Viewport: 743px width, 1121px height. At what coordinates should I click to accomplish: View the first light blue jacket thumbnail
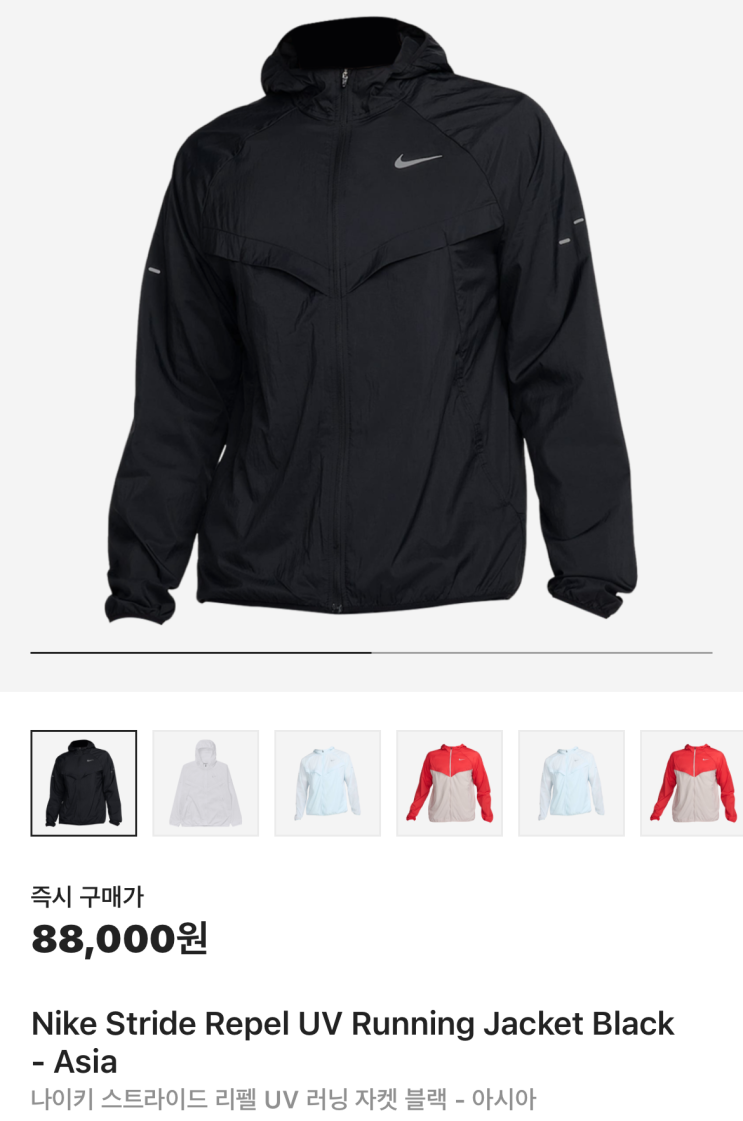point(328,783)
